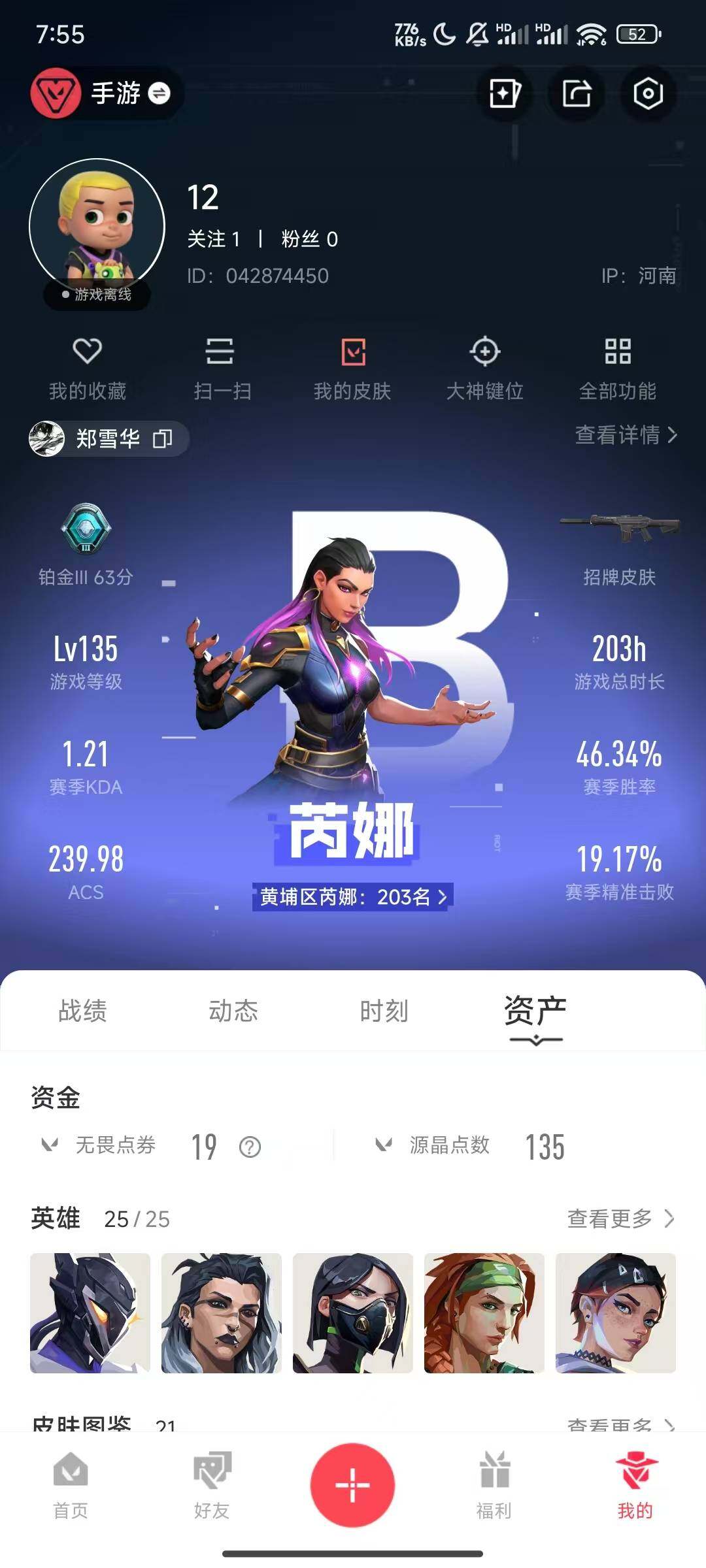This screenshot has height=1568, width=706.
Task: Tap the 好友 friends icon in bottom navigation
Action: pyautogui.click(x=211, y=1496)
